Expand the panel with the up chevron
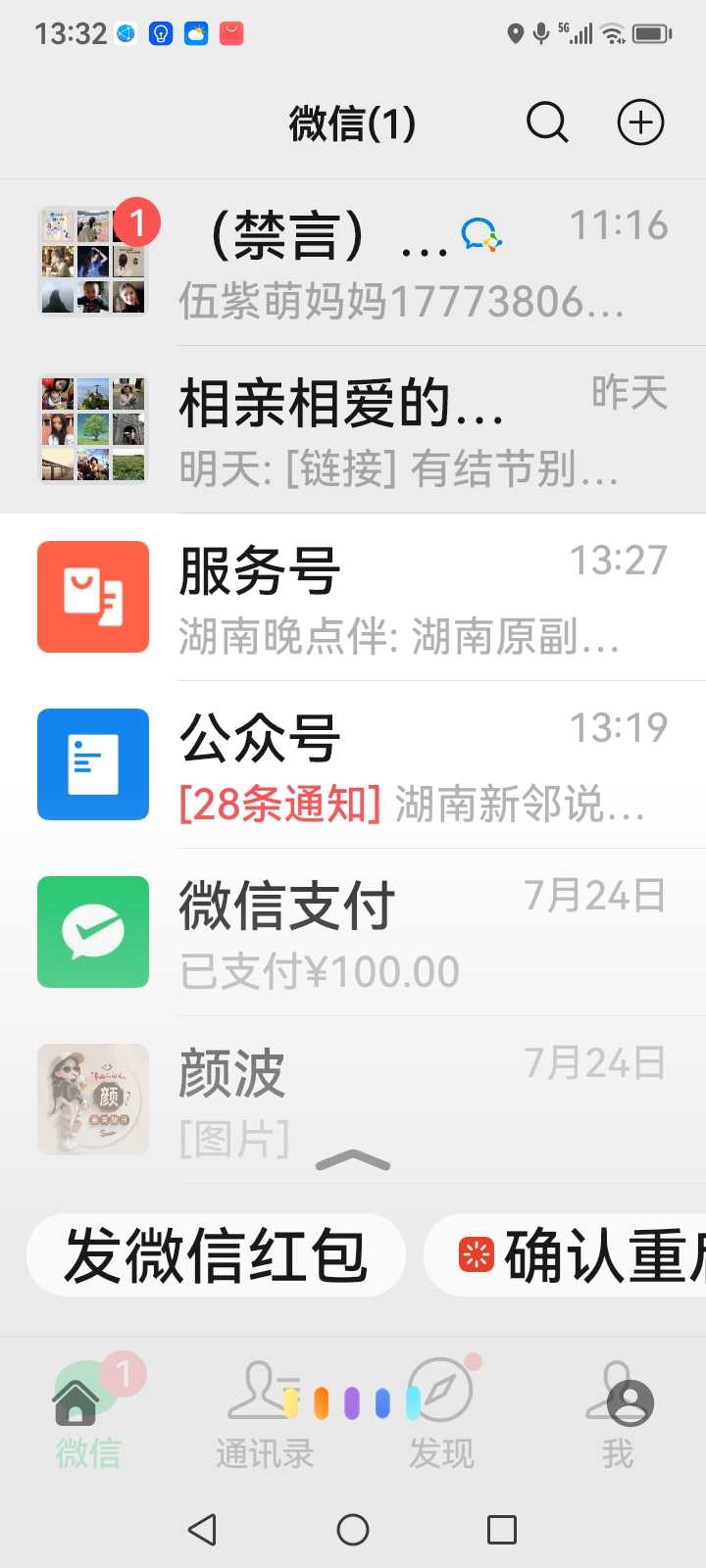The width and height of the screenshot is (706, 1568). click(353, 1162)
